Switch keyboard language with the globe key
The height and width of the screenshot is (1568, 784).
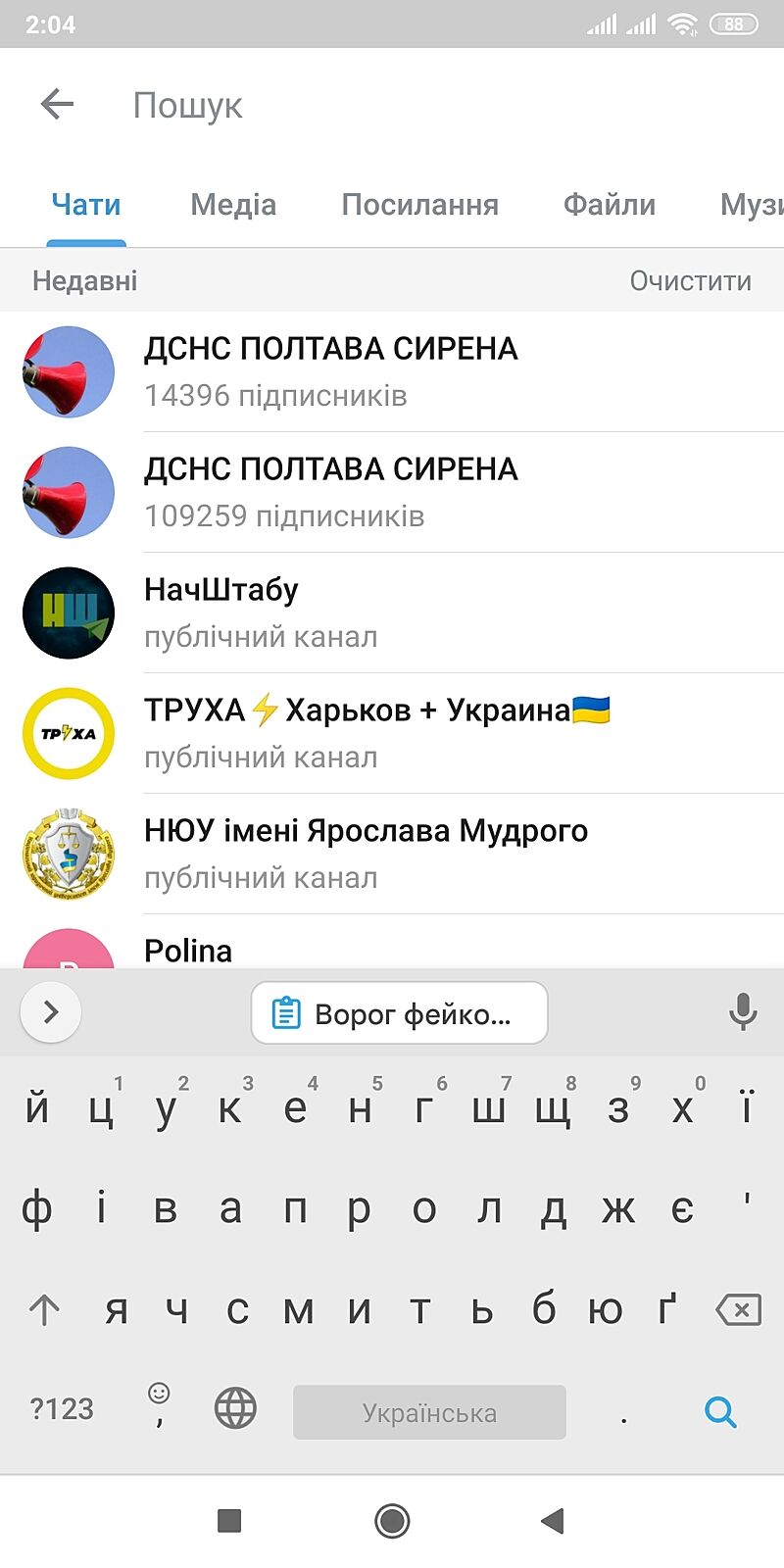pos(235,1409)
